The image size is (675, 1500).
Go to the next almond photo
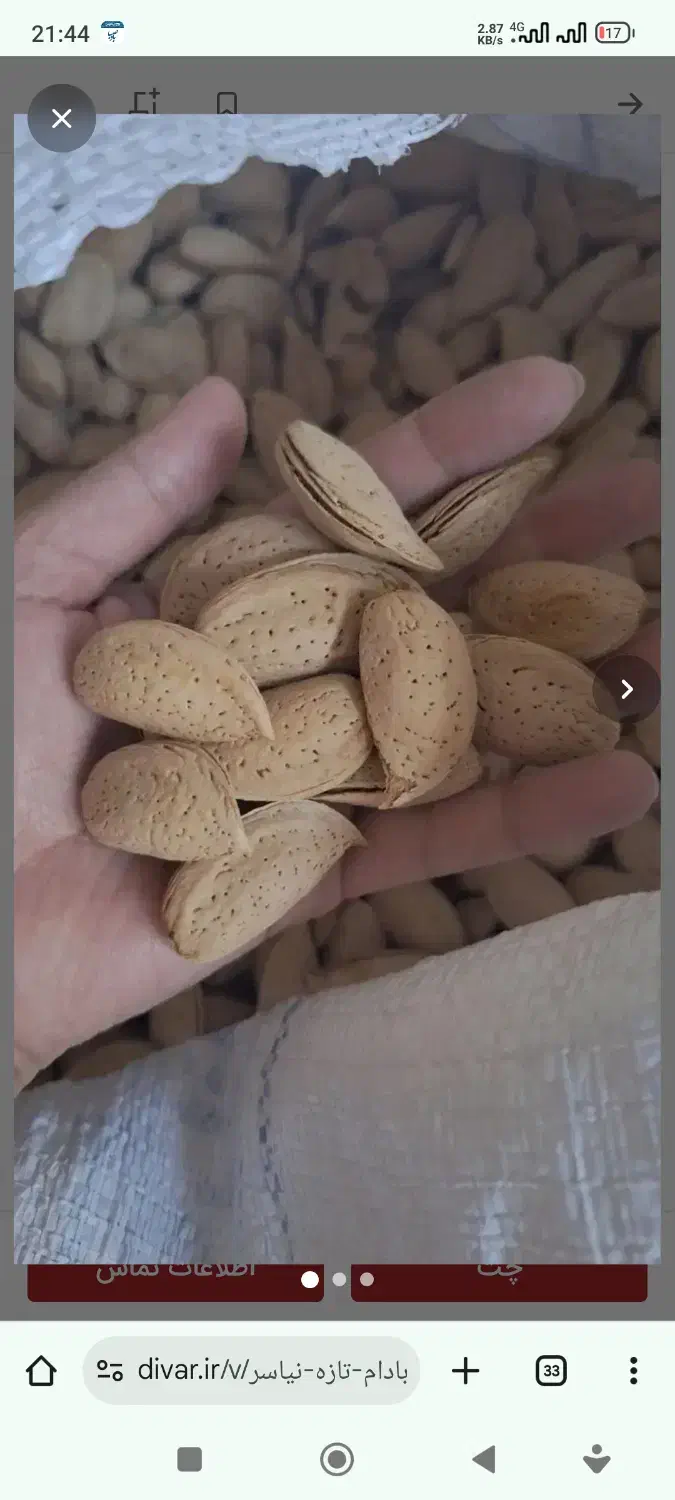[x=627, y=689]
